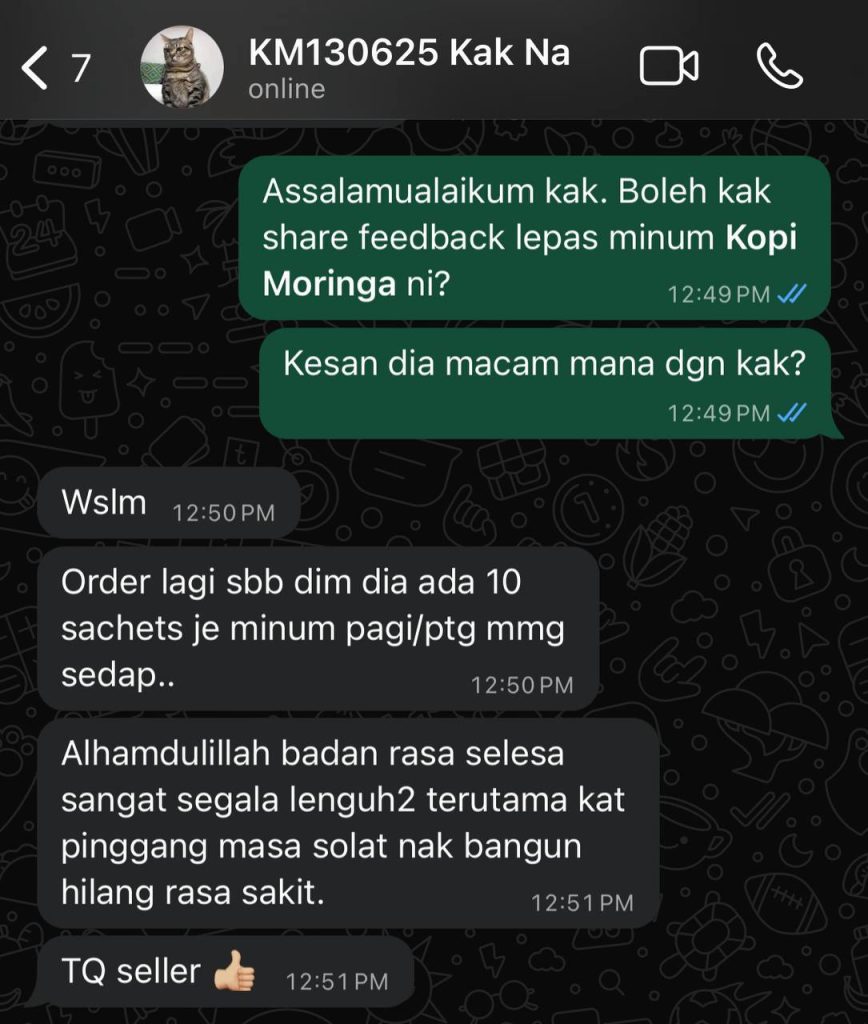Start a voice call with Kak Na
Viewport: 868px width, 1024px height.
pyautogui.click(x=780, y=67)
